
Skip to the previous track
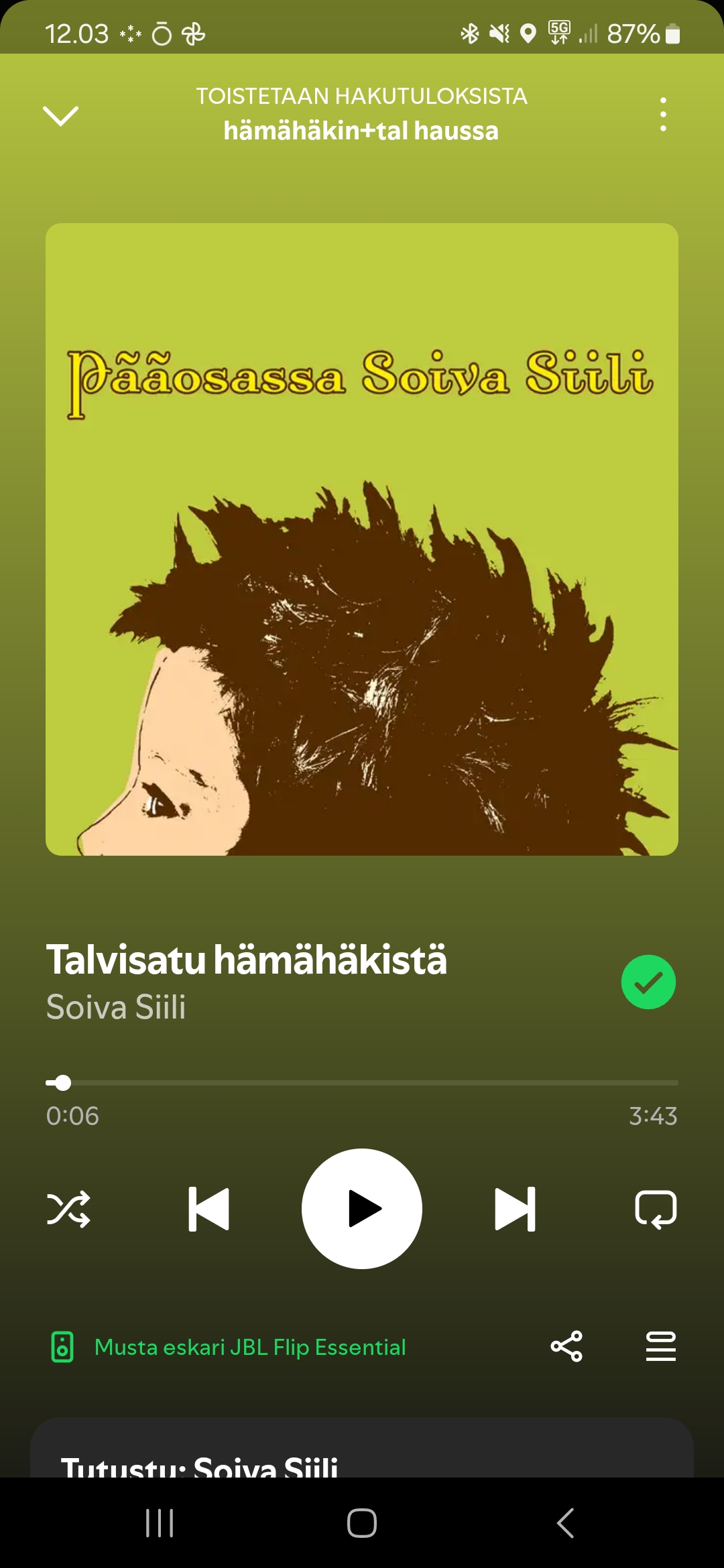click(208, 1209)
